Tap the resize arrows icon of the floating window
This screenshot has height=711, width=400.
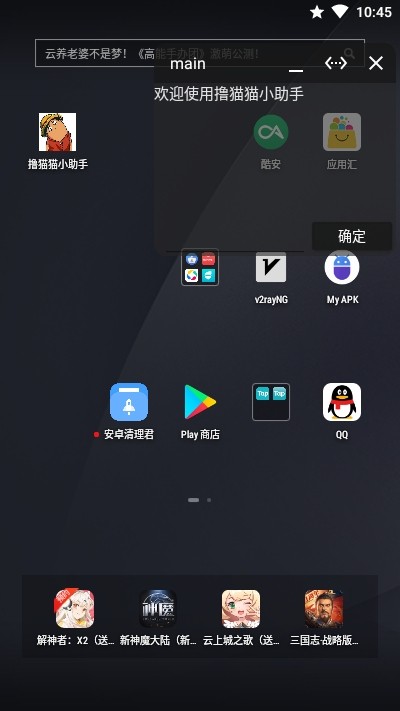pyautogui.click(x=336, y=63)
